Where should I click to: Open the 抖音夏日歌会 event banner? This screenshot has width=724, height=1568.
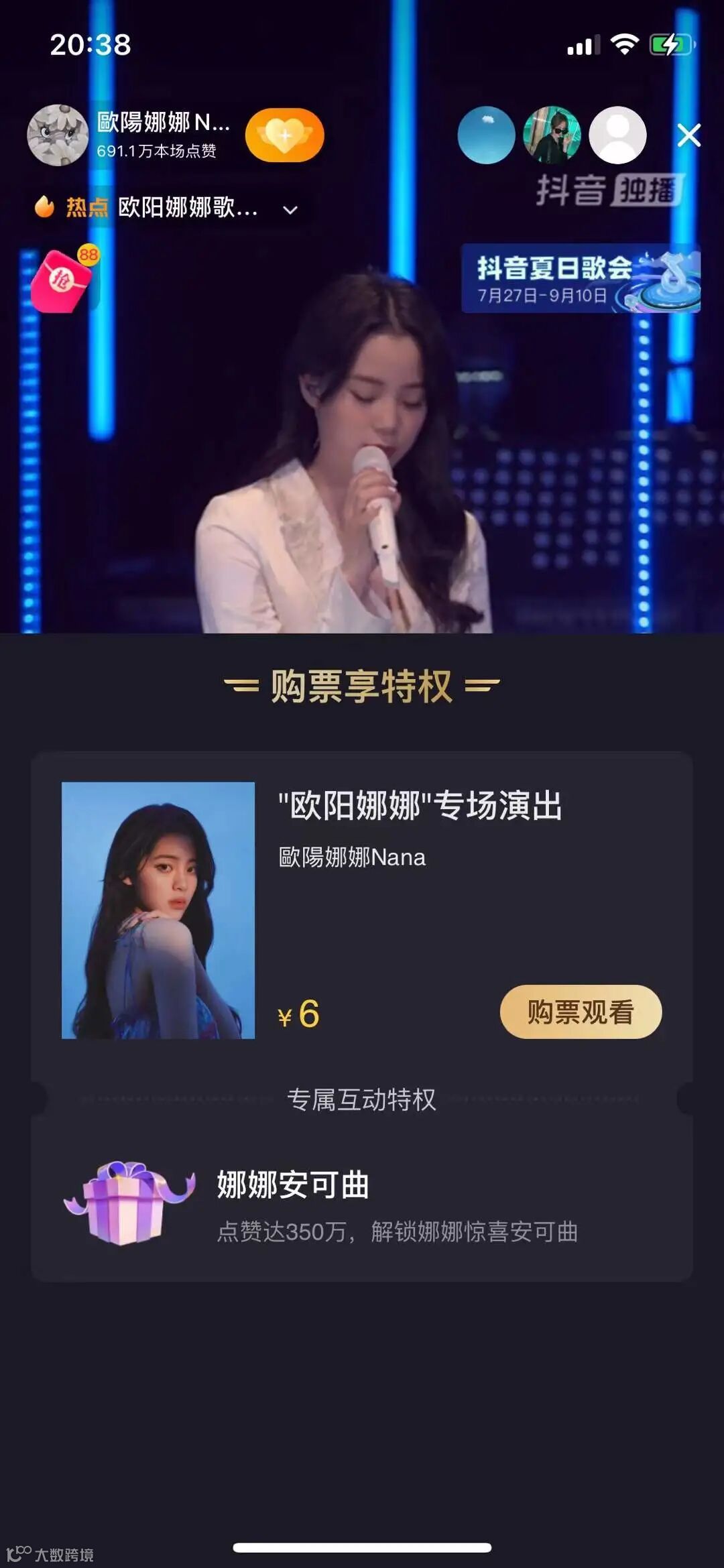point(581,279)
